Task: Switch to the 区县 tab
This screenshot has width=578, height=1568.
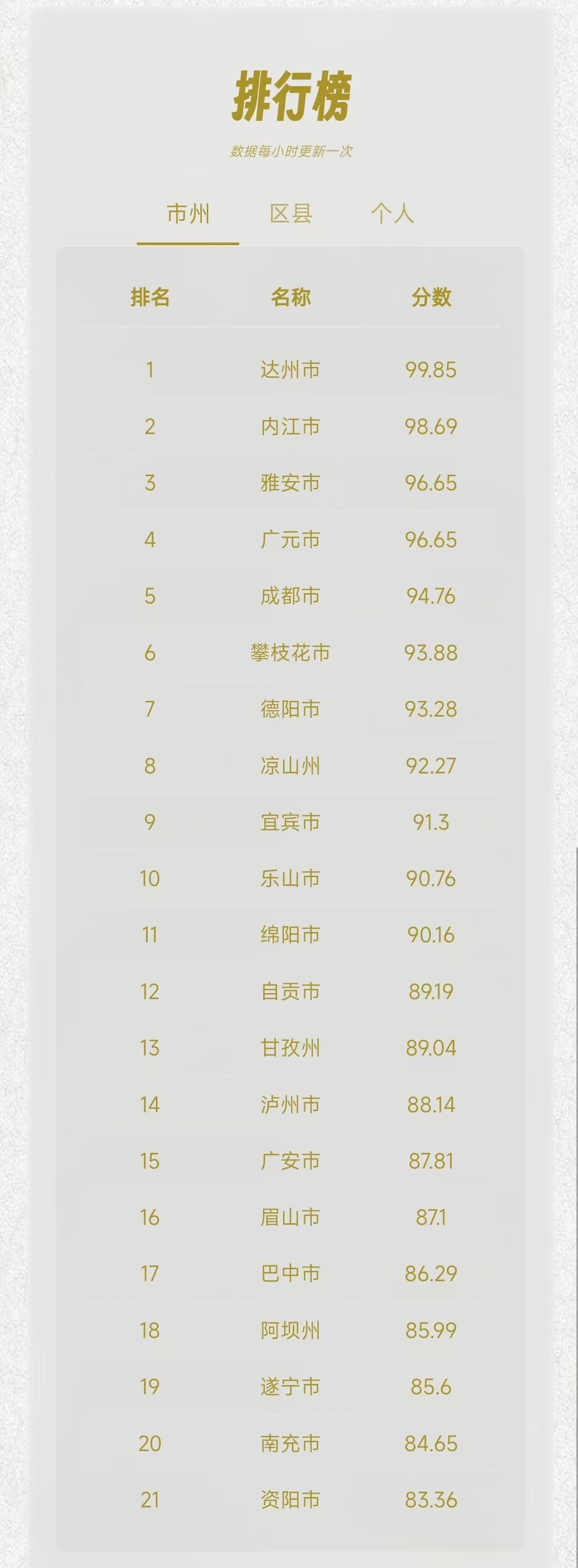Action: 291,214
